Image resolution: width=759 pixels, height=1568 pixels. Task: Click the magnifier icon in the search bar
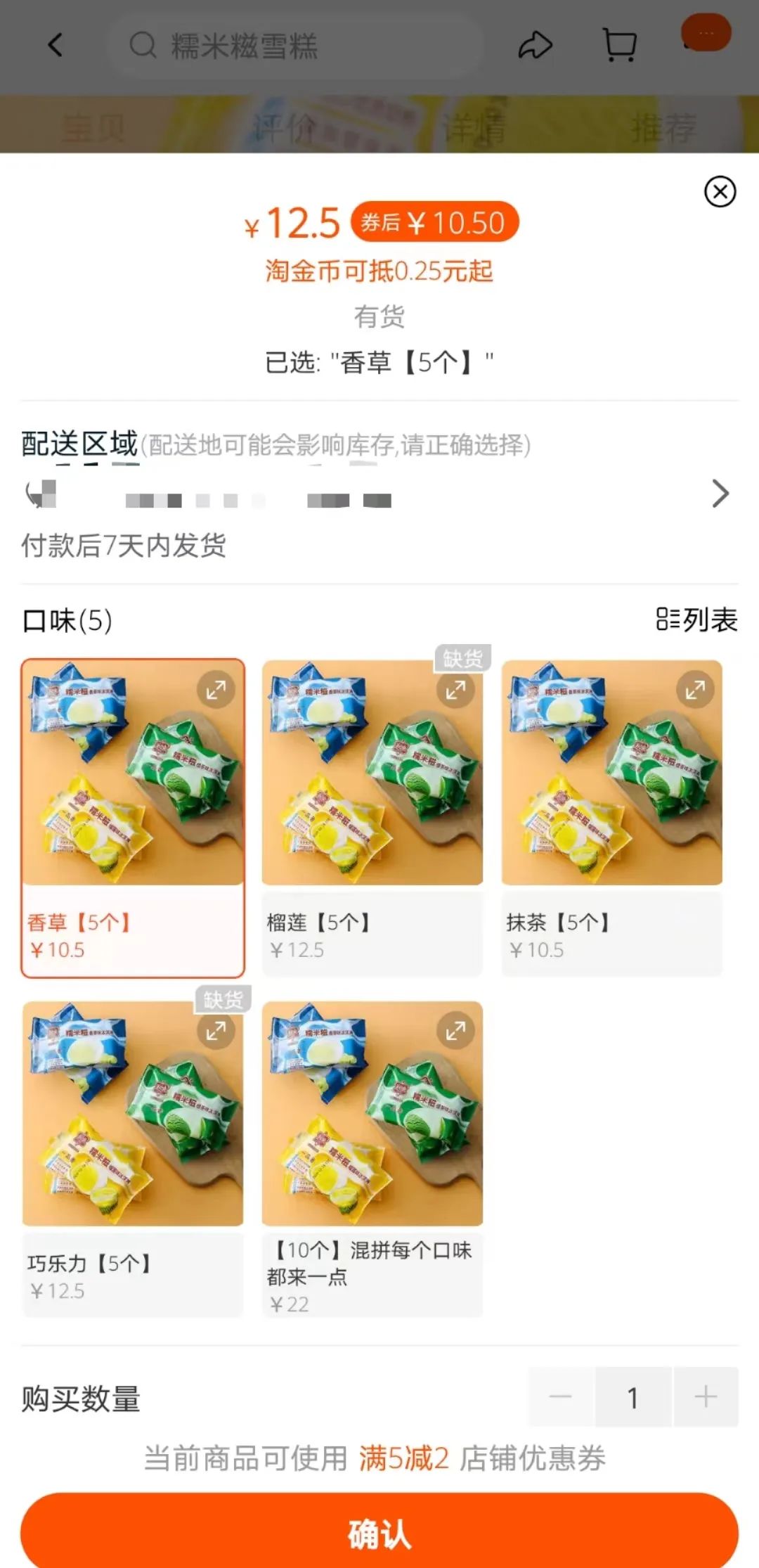[x=143, y=44]
